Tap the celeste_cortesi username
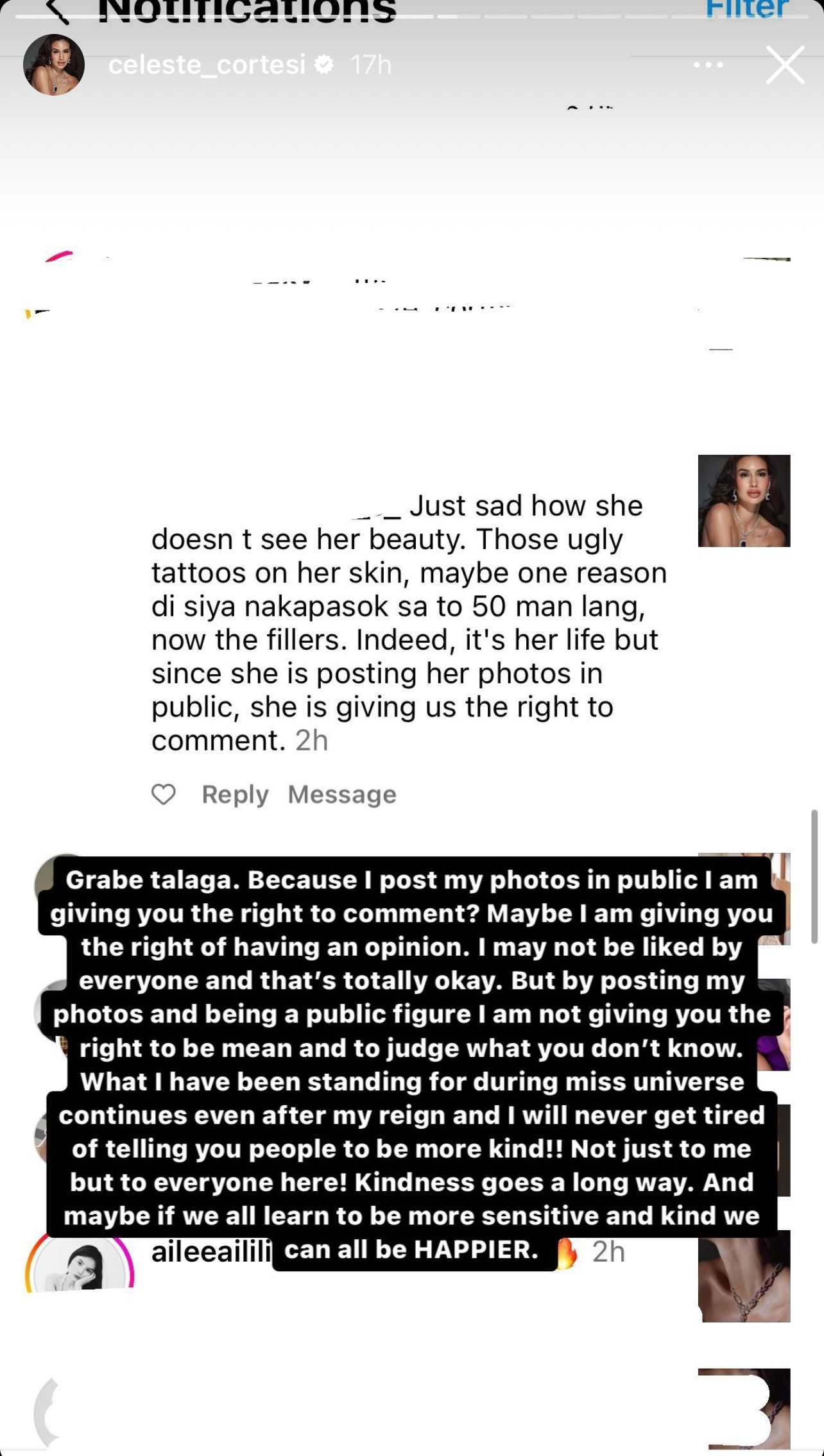The width and height of the screenshot is (824, 1456). point(207,65)
